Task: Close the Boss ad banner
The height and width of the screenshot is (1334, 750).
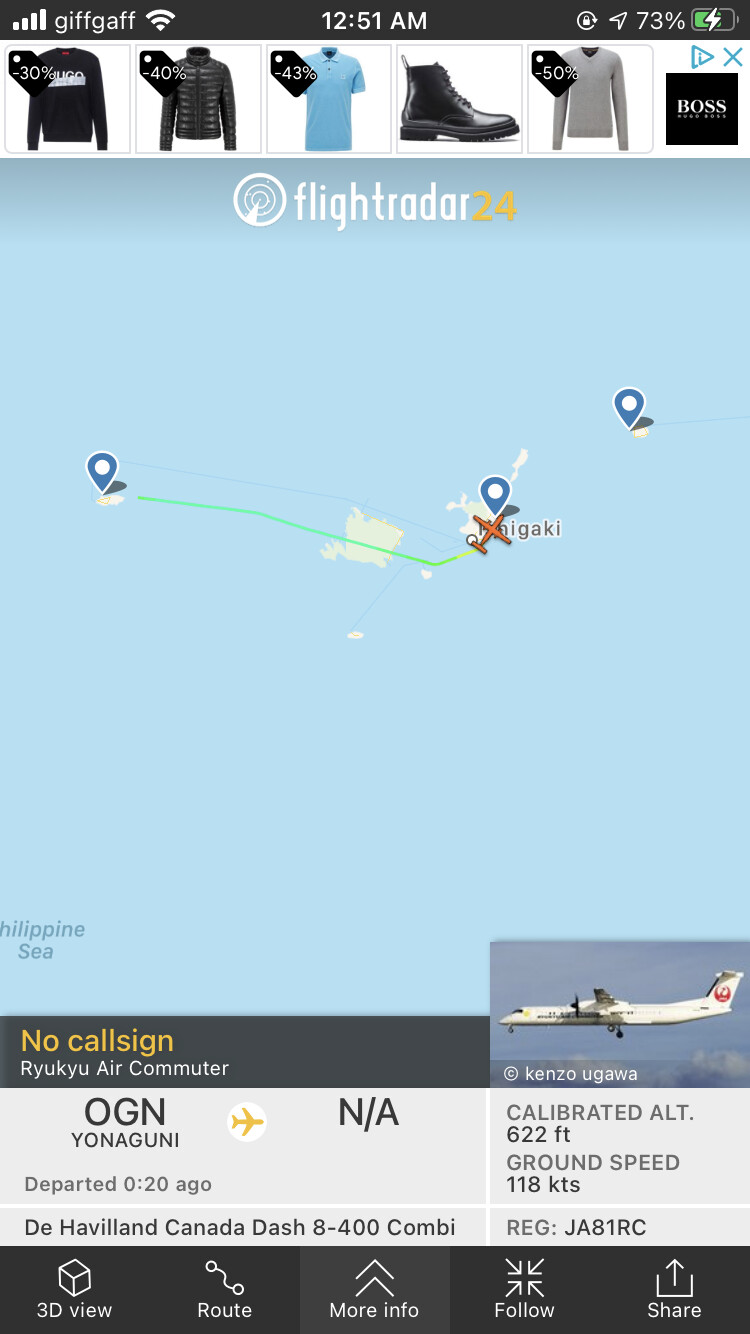Action: (x=733, y=57)
